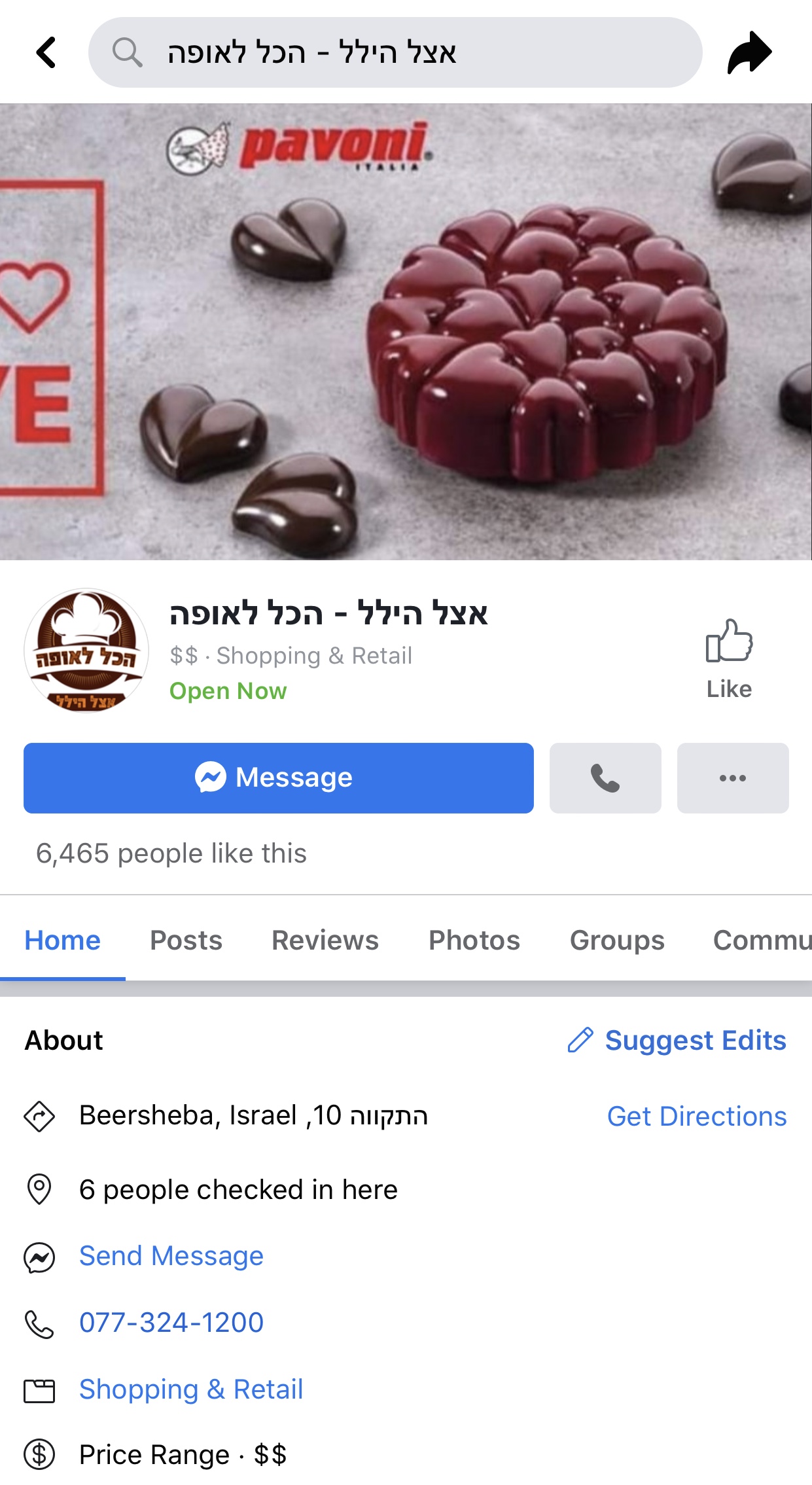Like this page
The image size is (812, 1485).
729,658
